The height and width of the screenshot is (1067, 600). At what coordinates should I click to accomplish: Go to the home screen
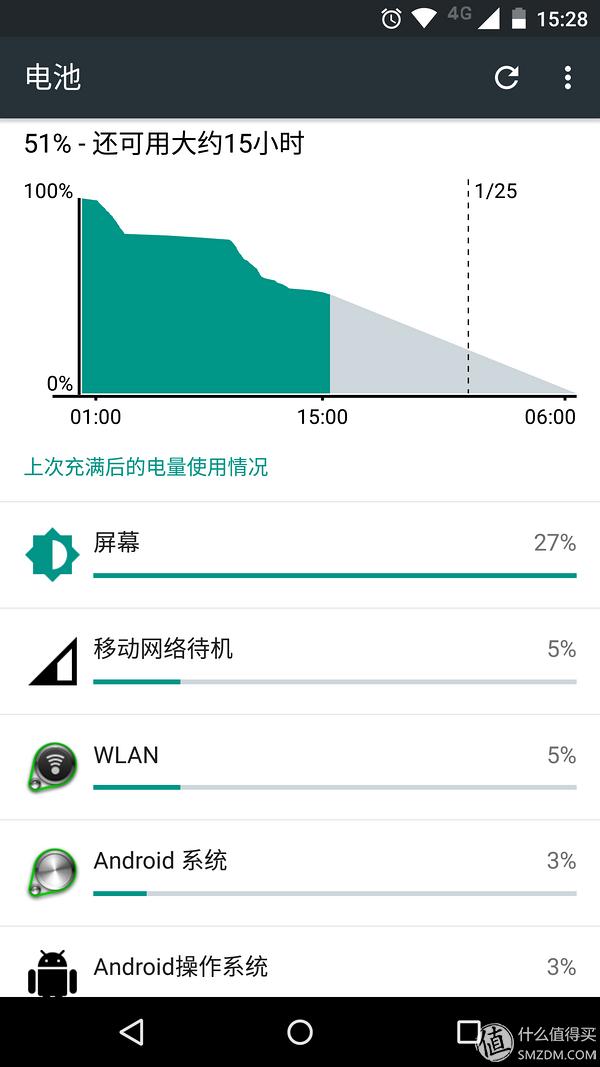click(x=300, y=1032)
